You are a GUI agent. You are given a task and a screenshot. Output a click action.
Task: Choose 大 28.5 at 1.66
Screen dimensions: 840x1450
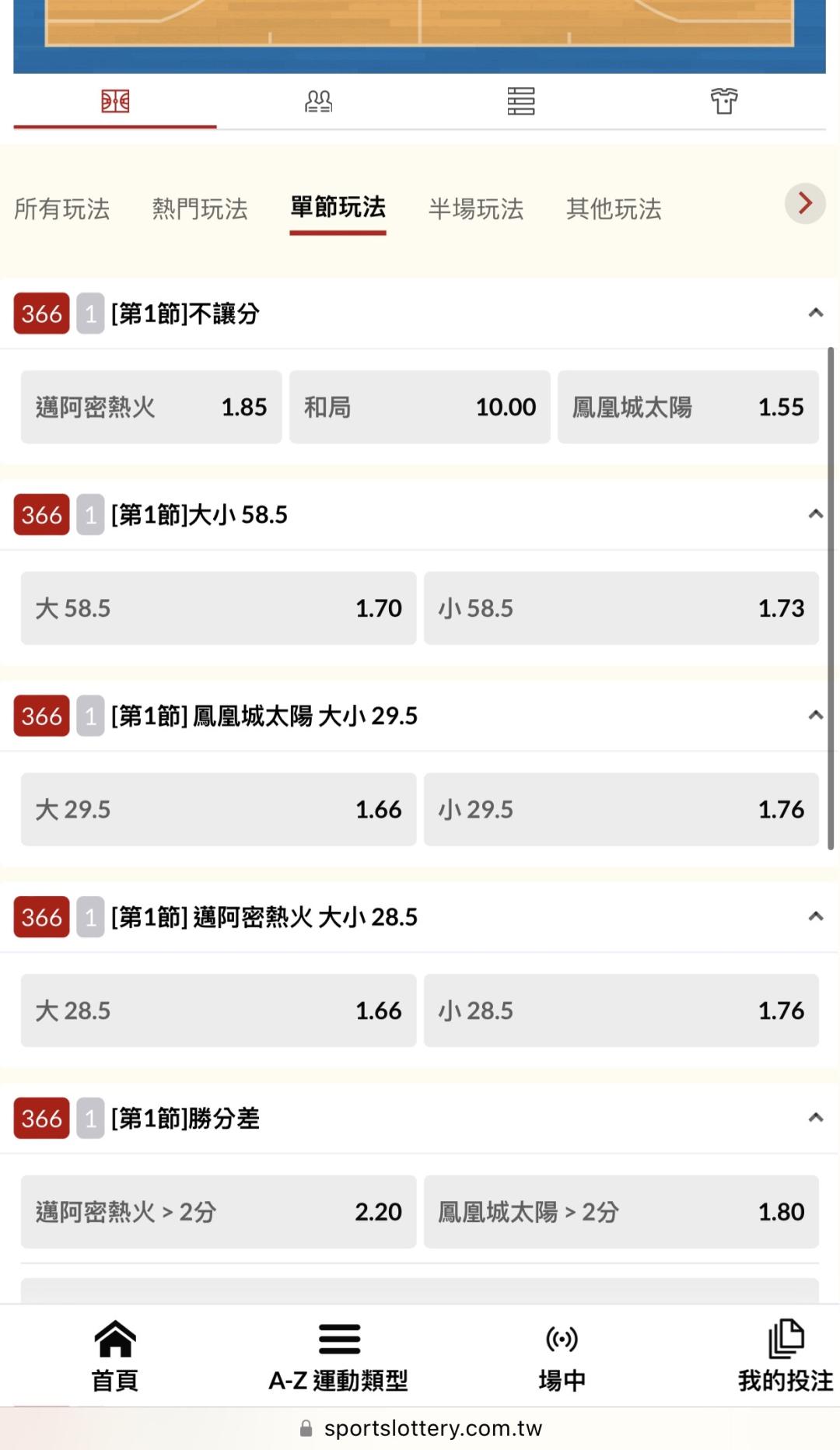coord(219,1010)
